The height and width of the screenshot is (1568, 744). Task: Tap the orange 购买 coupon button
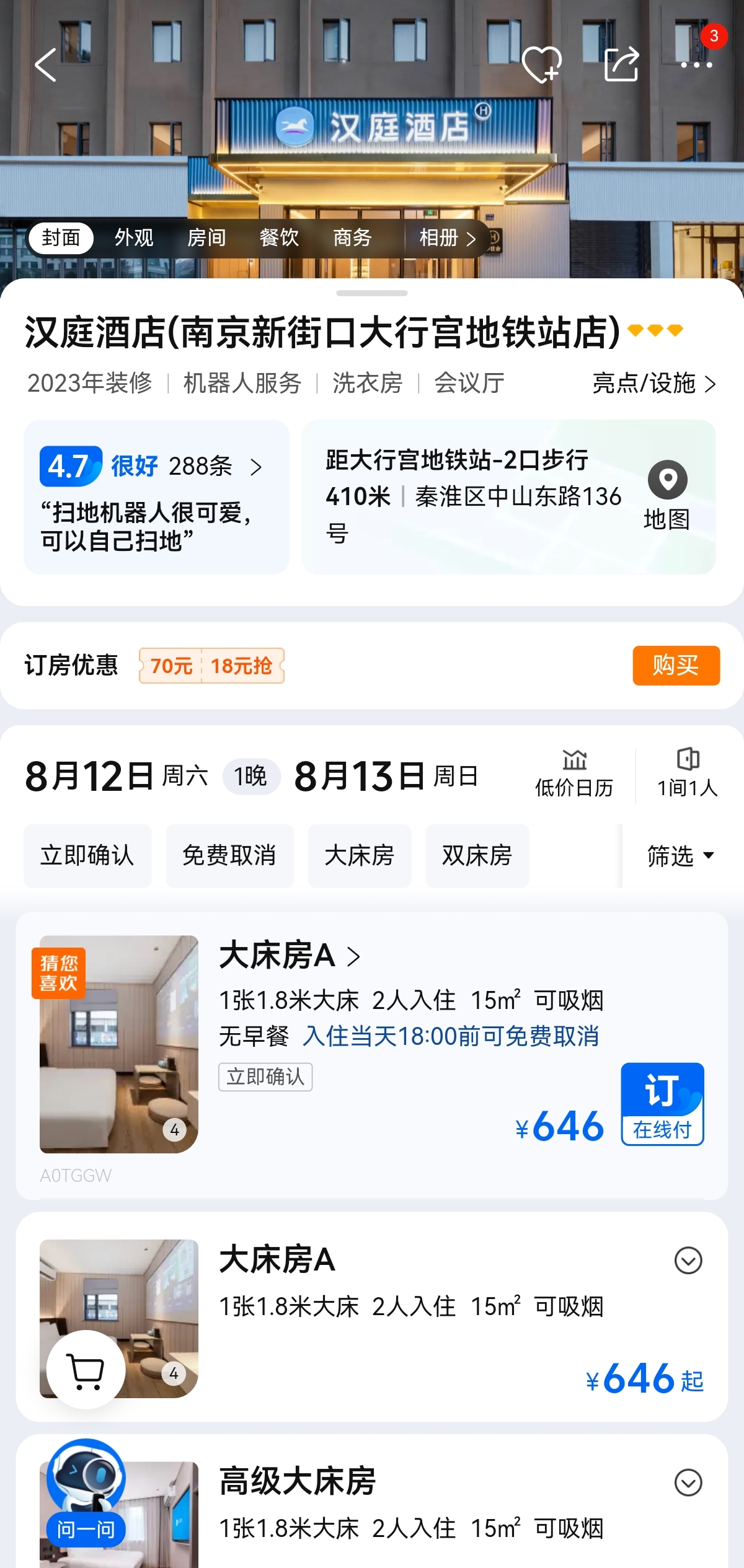676,666
